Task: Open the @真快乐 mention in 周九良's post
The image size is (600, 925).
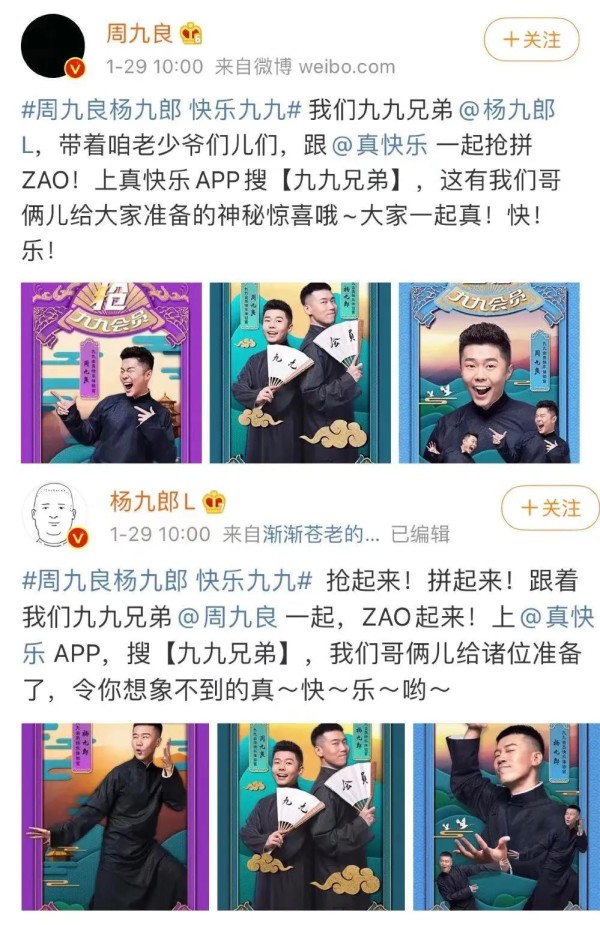Action: coord(380,144)
